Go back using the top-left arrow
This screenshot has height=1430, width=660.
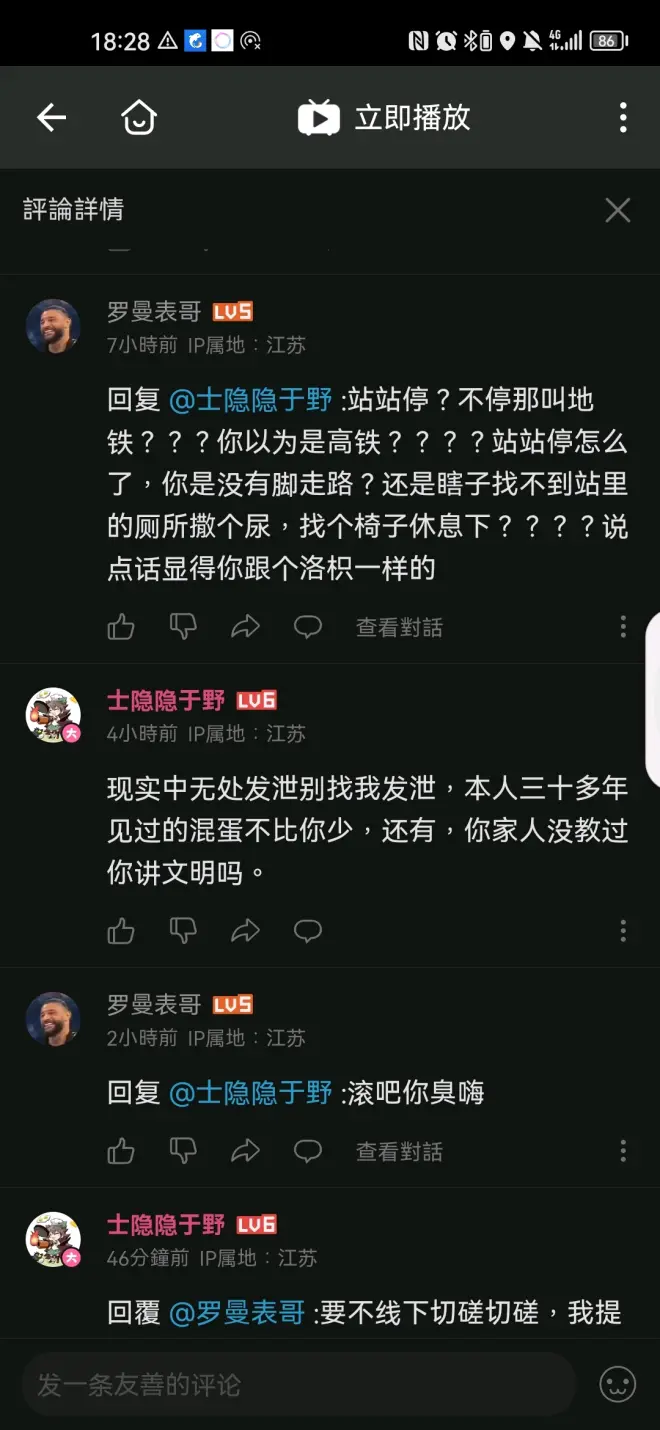51,118
